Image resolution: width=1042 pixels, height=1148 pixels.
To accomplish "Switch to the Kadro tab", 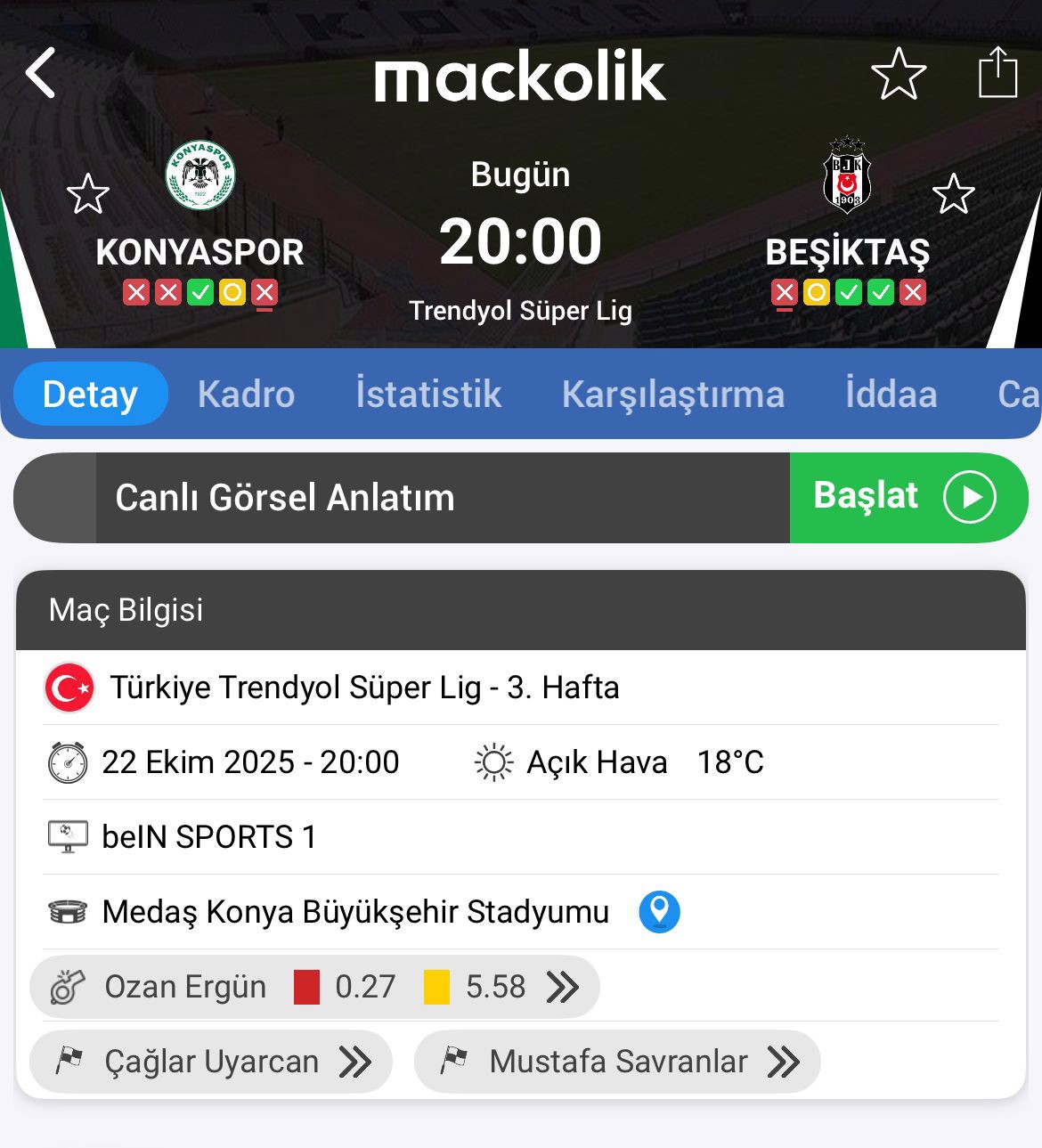I will click(x=246, y=395).
